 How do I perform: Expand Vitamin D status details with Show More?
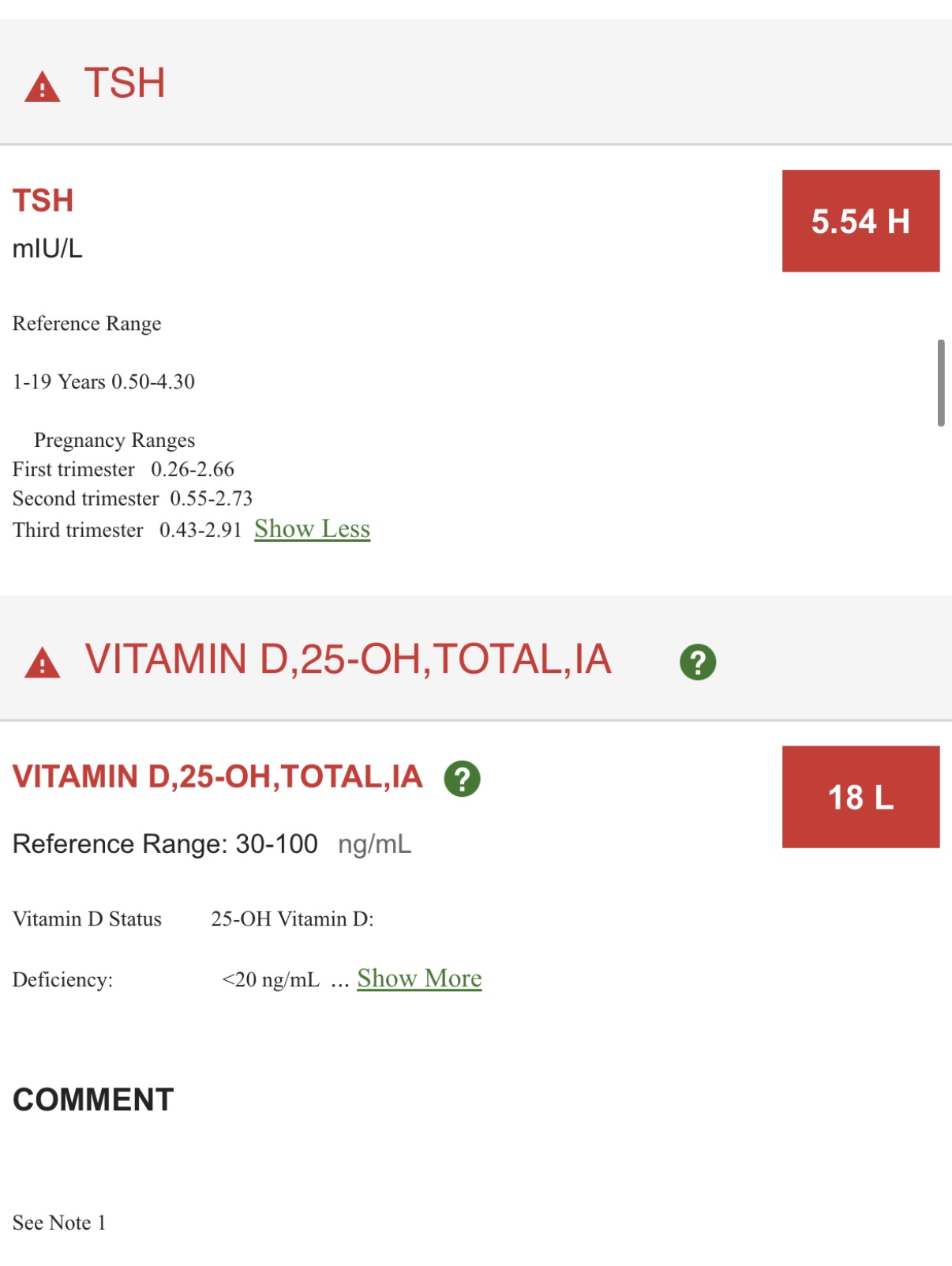click(419, 978)
